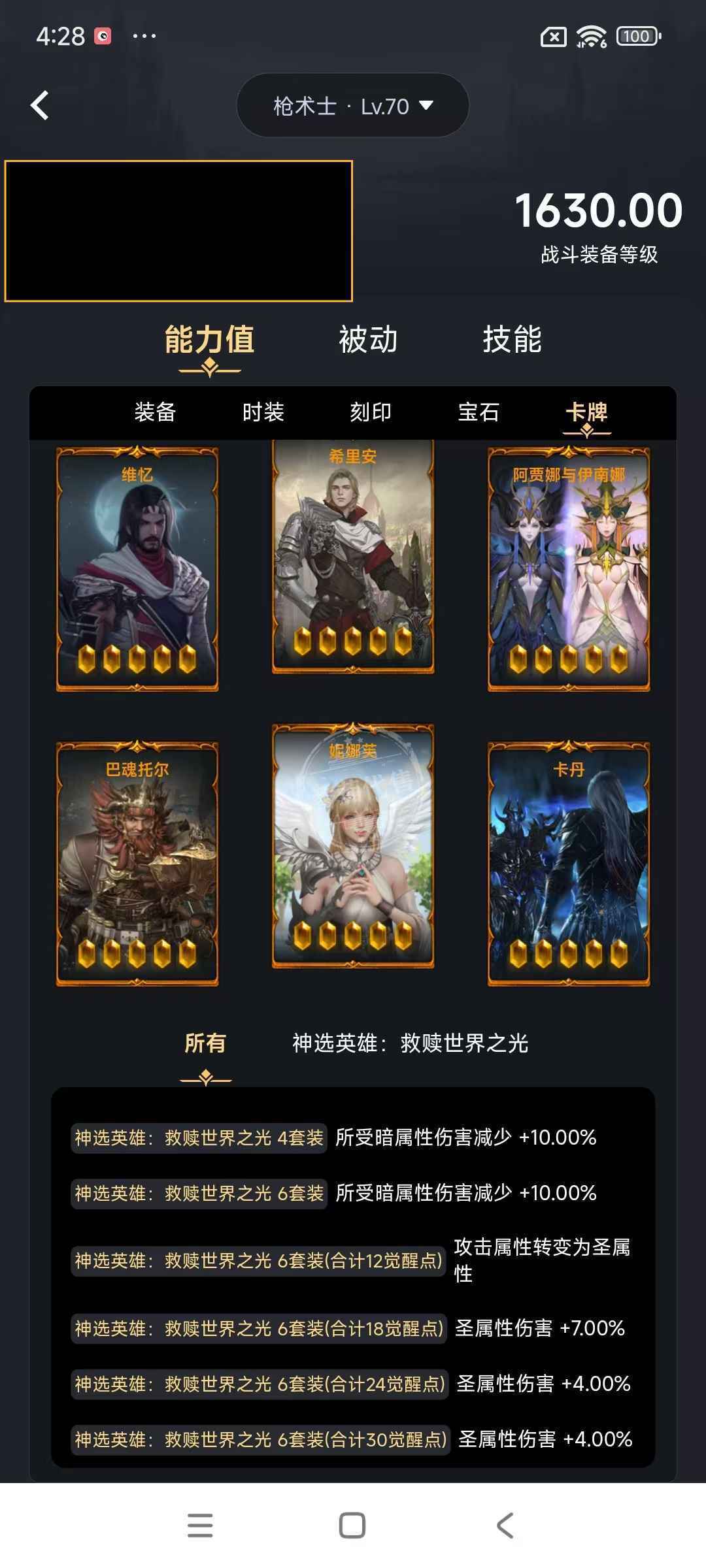Open the system recent apps menu
Image resolution: width=706 pixels, height=1568 pixels.
pyautogui.click(x=200, y=1526)
